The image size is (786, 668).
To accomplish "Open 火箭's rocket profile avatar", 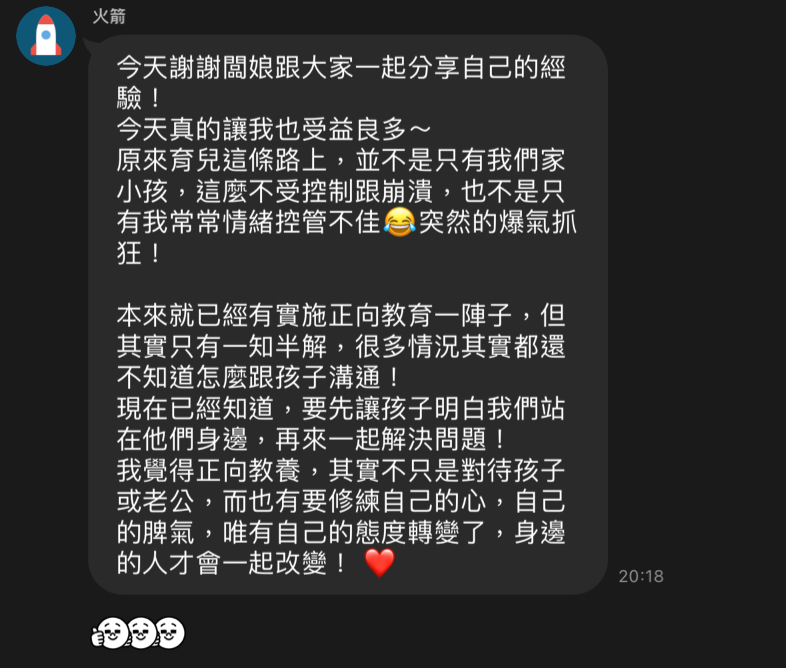I will click(46, 36).
